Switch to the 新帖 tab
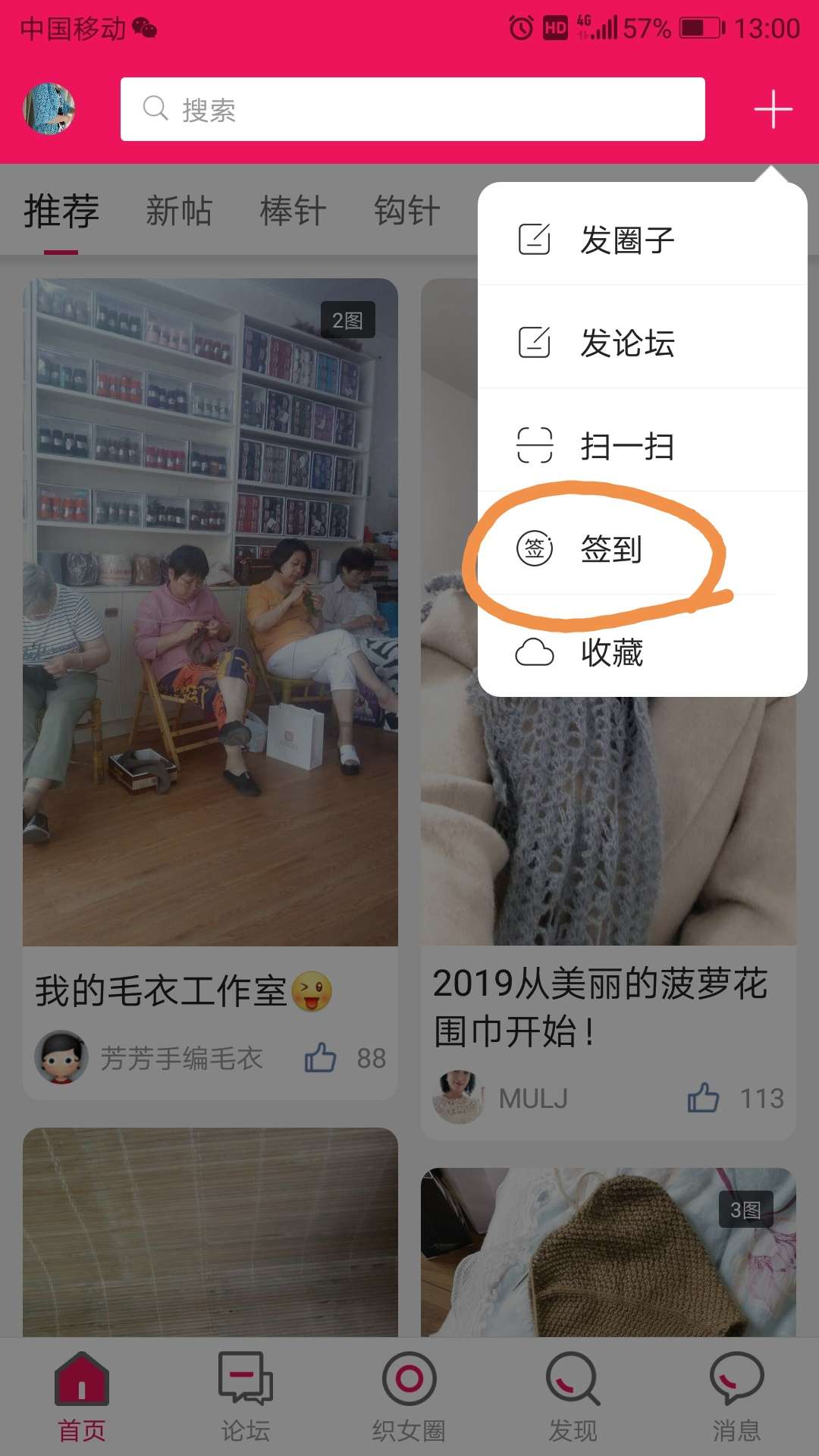The width and height of the screenshot is (819, 1456). pyautogui.click(x=179, y=211)
